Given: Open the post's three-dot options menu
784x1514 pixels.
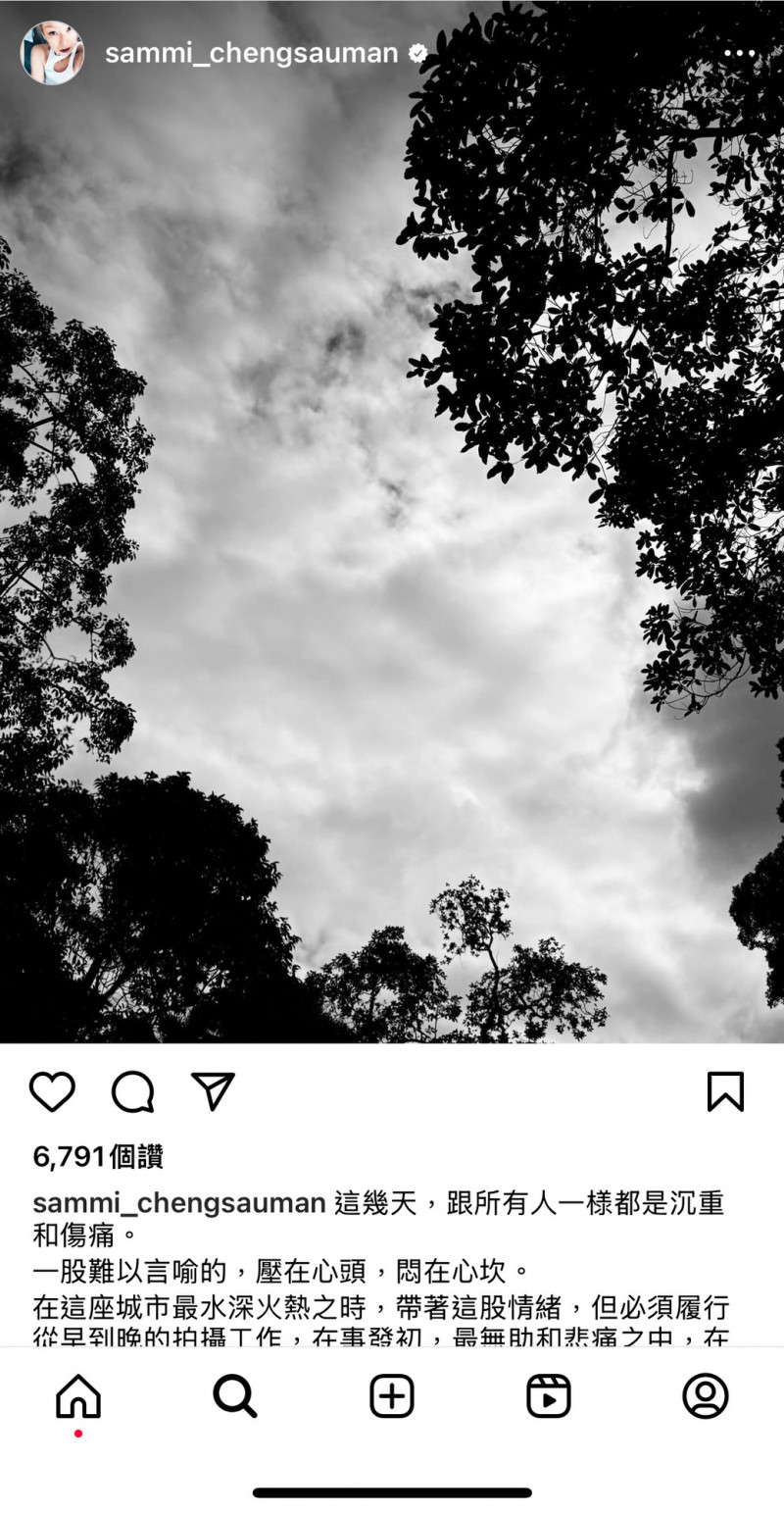Looking at the screenshot, I should 741,53.
